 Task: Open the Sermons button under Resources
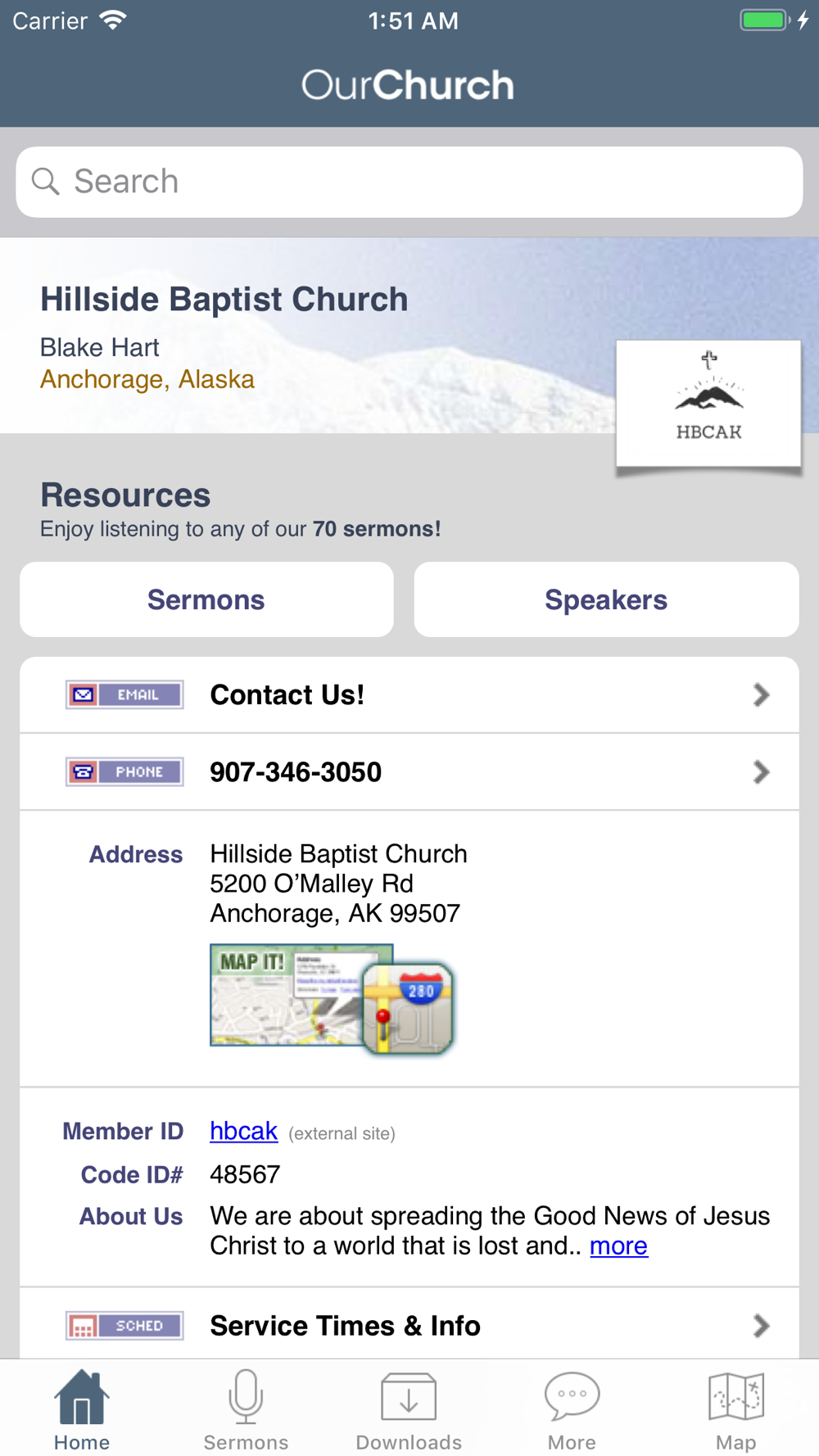[206, 599]
